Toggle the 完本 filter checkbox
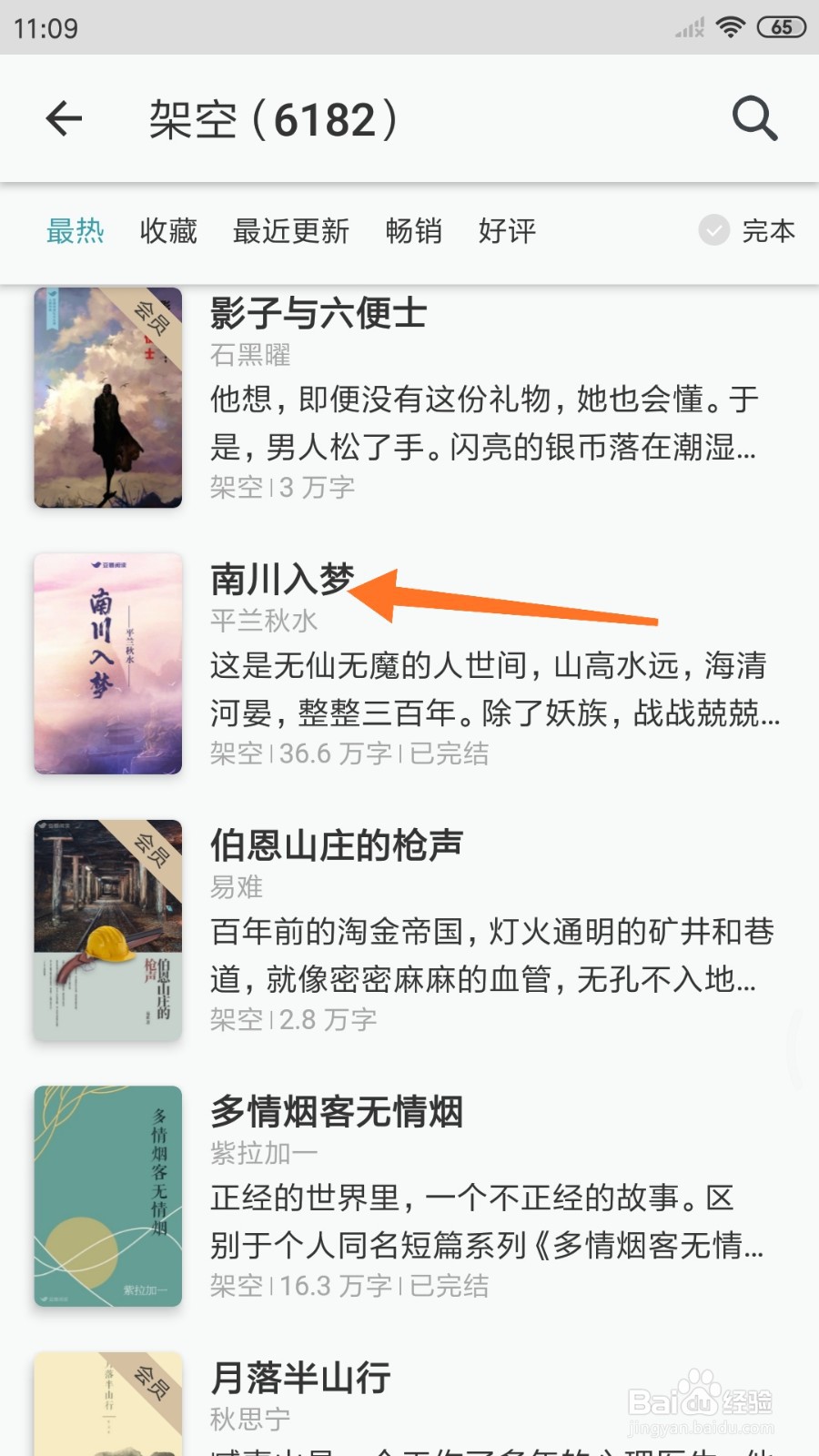Viewport: 819px width, 1456px height. tap(714, 230)
